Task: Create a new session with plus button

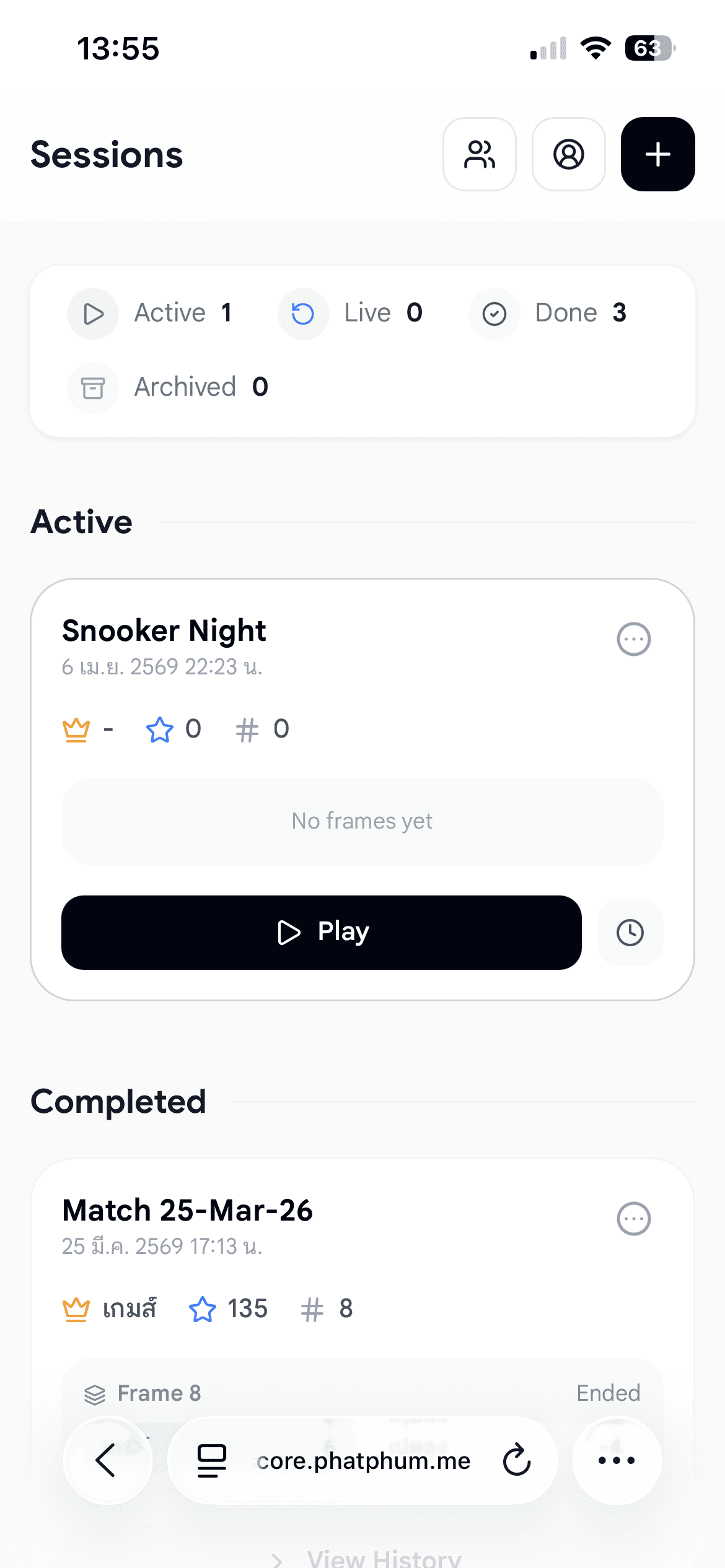Action: click(x=657, y=154)
